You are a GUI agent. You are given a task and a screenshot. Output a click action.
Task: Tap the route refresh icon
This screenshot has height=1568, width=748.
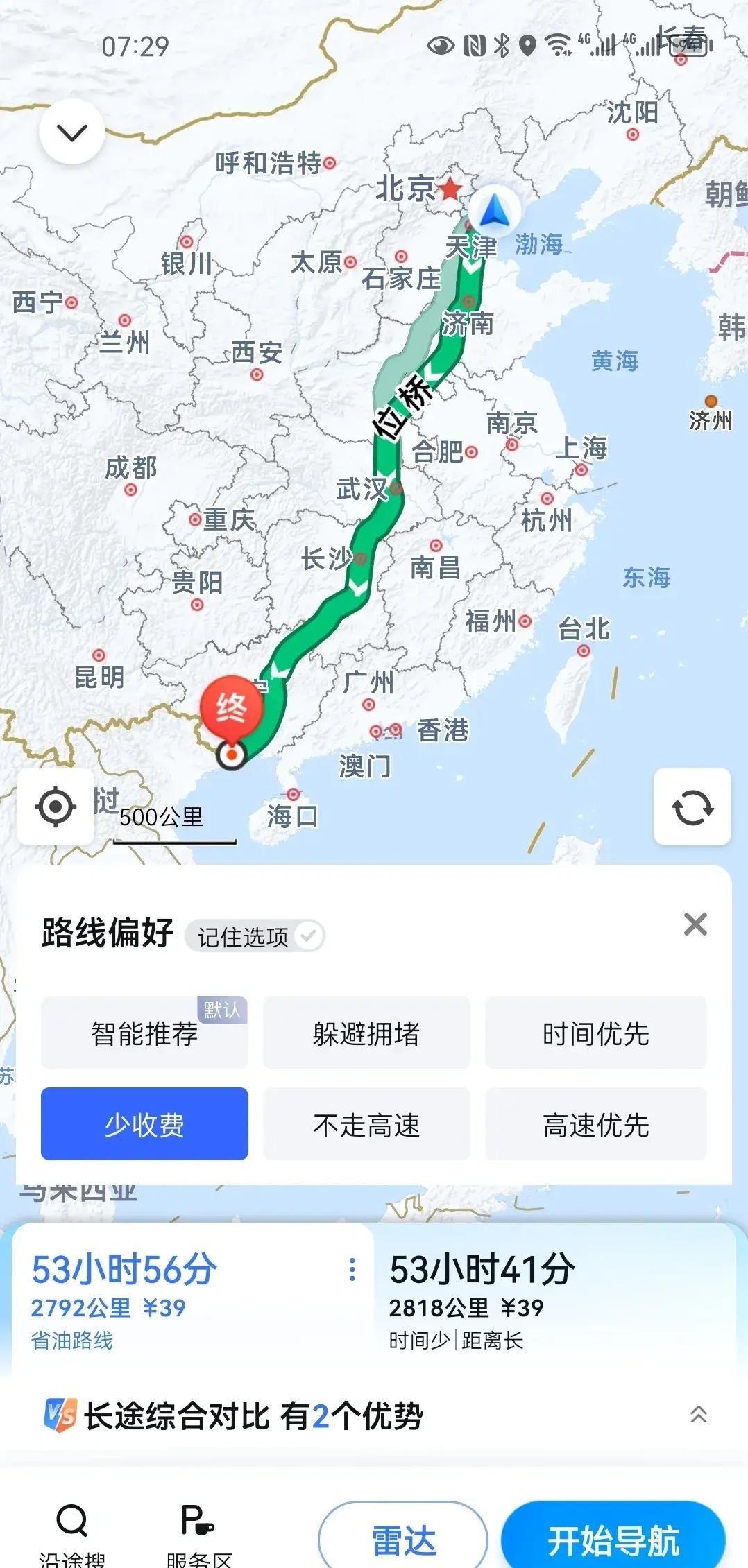(x=692, y=807)
